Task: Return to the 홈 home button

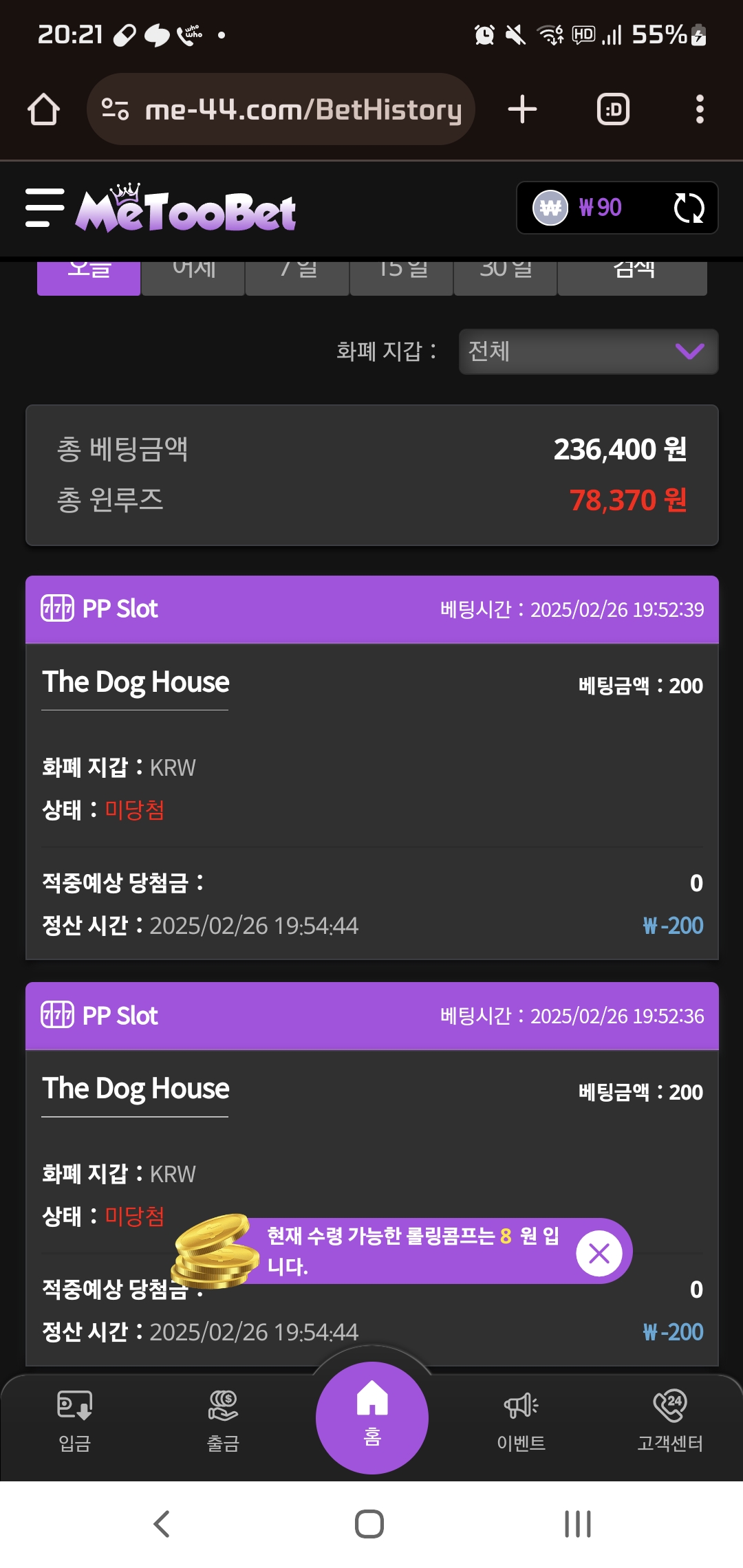Action: [372, 1417]
